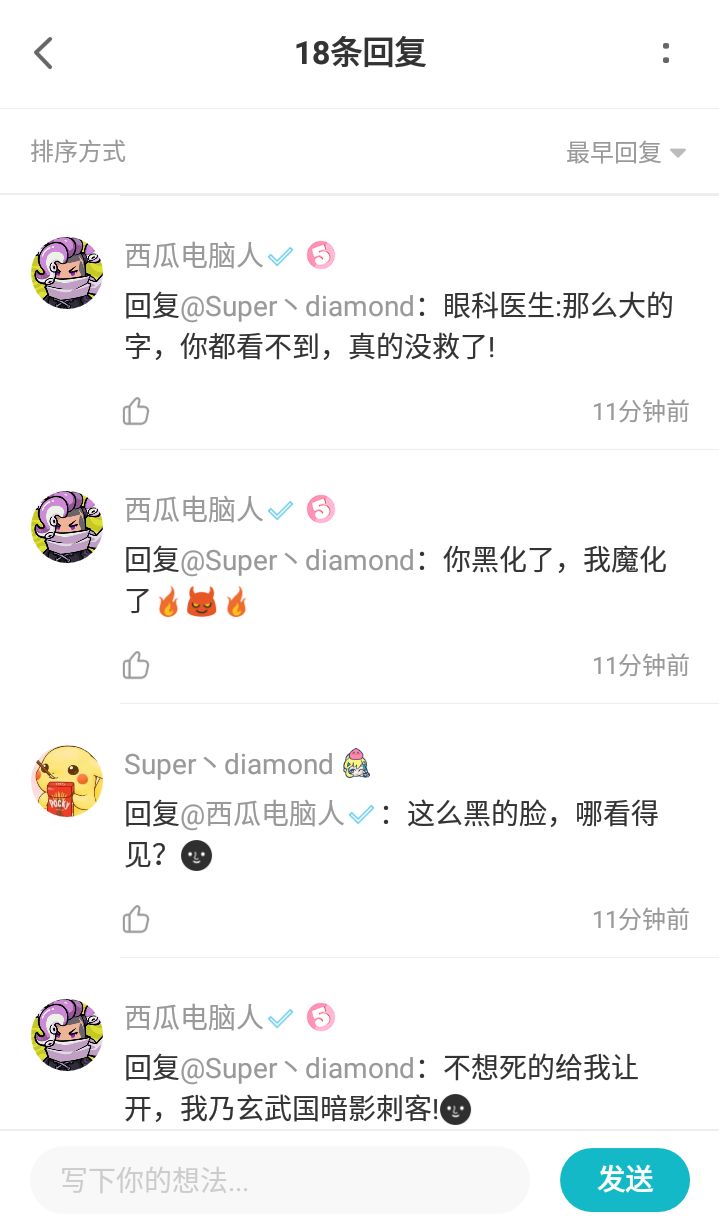The image size is (719, 1228).
Task: Like Super丶diamond's reply about 这么黑的脸
Action: coord(136,919)
